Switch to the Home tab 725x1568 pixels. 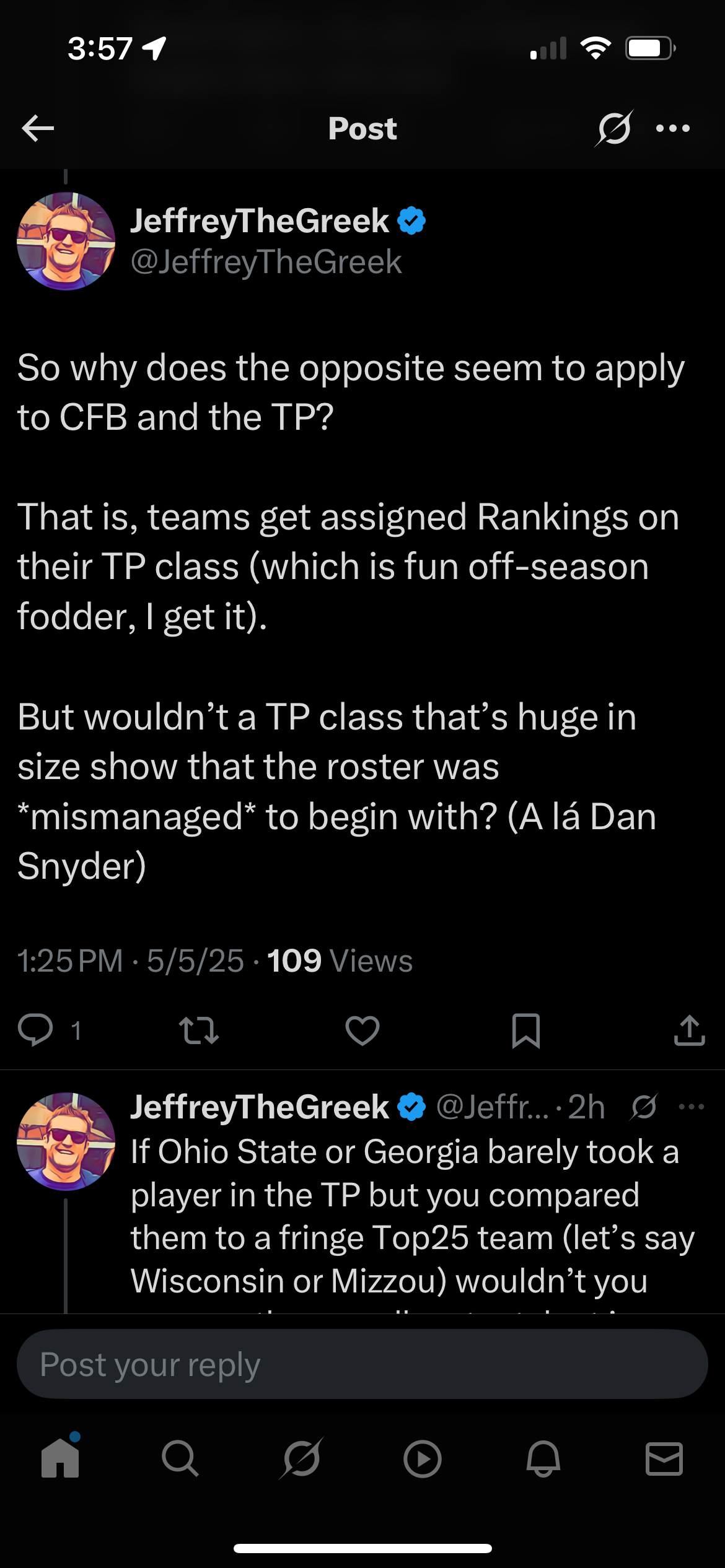pos(60,1459)
